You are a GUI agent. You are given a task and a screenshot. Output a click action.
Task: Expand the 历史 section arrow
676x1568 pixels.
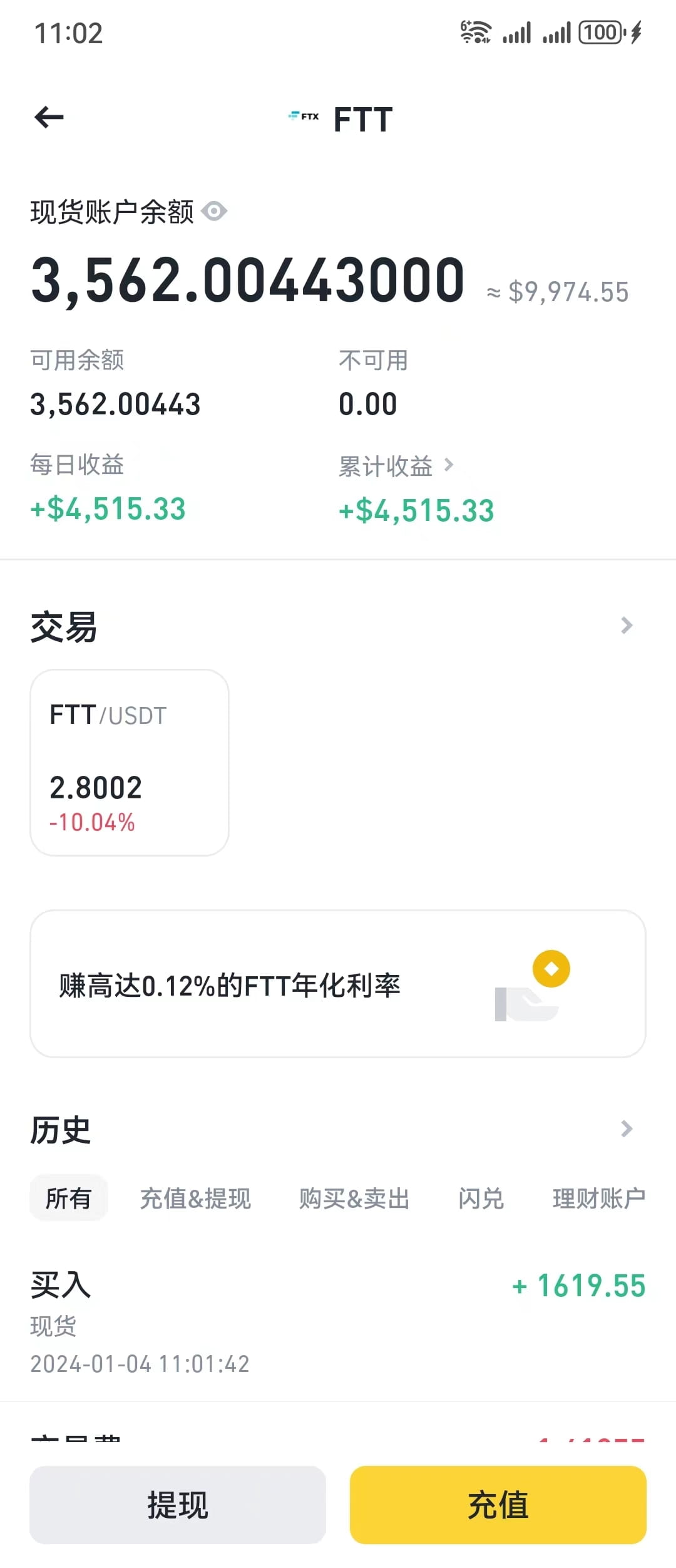627,1129
